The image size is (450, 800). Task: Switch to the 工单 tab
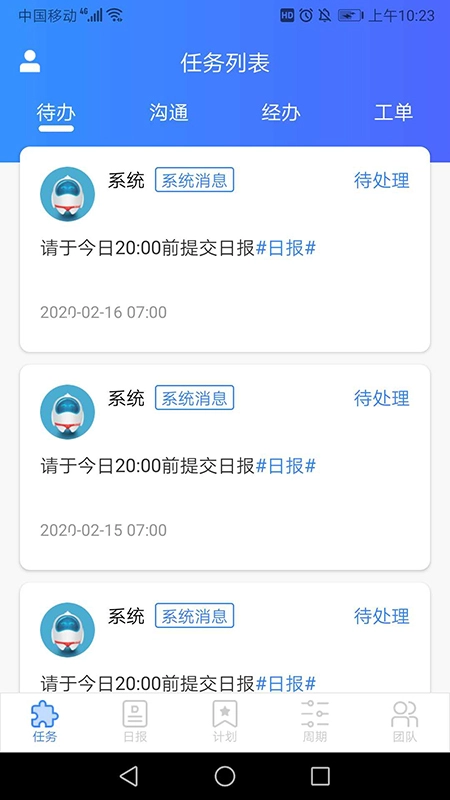[393, 113]
